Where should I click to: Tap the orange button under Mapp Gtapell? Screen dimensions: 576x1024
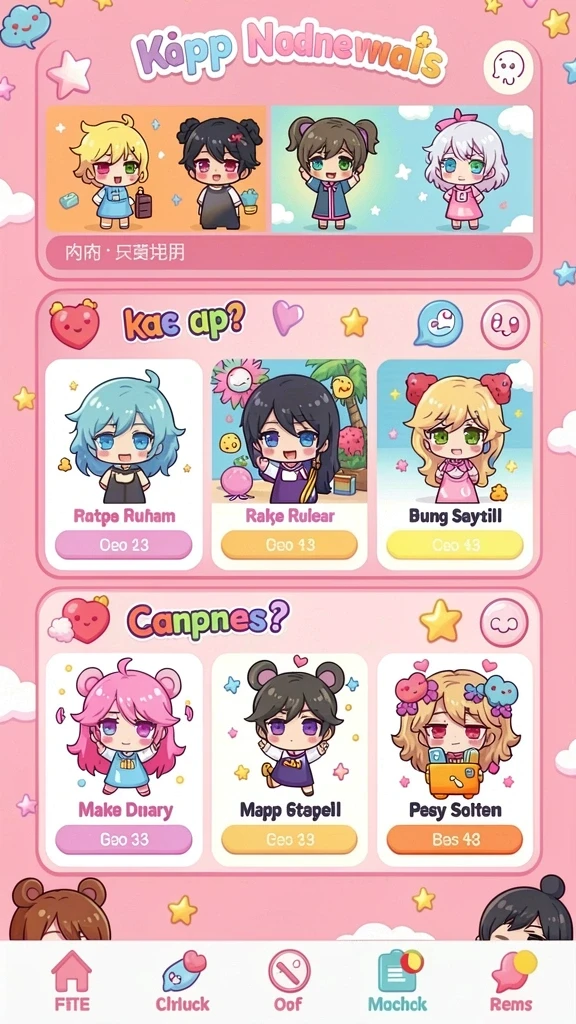(289, 840)
